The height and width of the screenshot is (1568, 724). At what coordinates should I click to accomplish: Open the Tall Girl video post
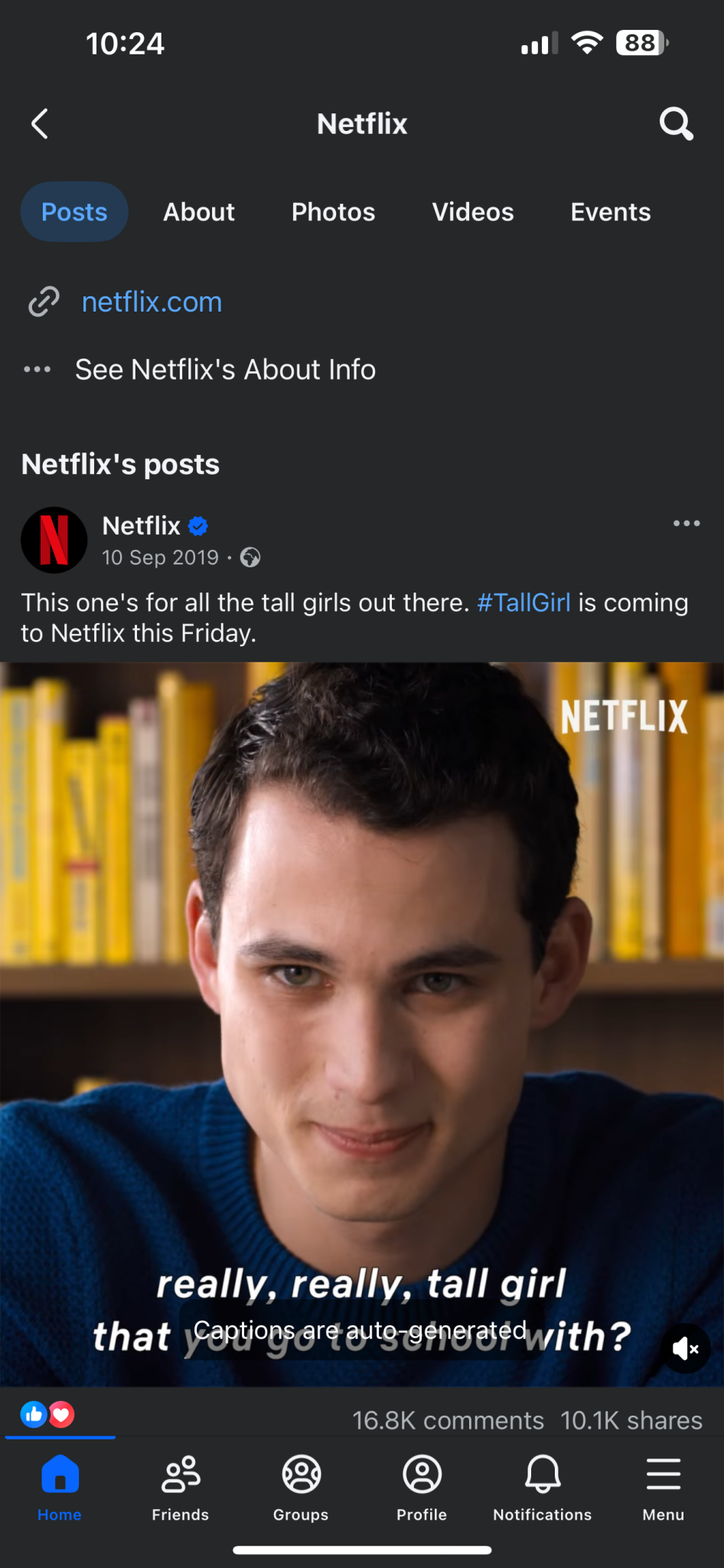[x=362, y=1024]
